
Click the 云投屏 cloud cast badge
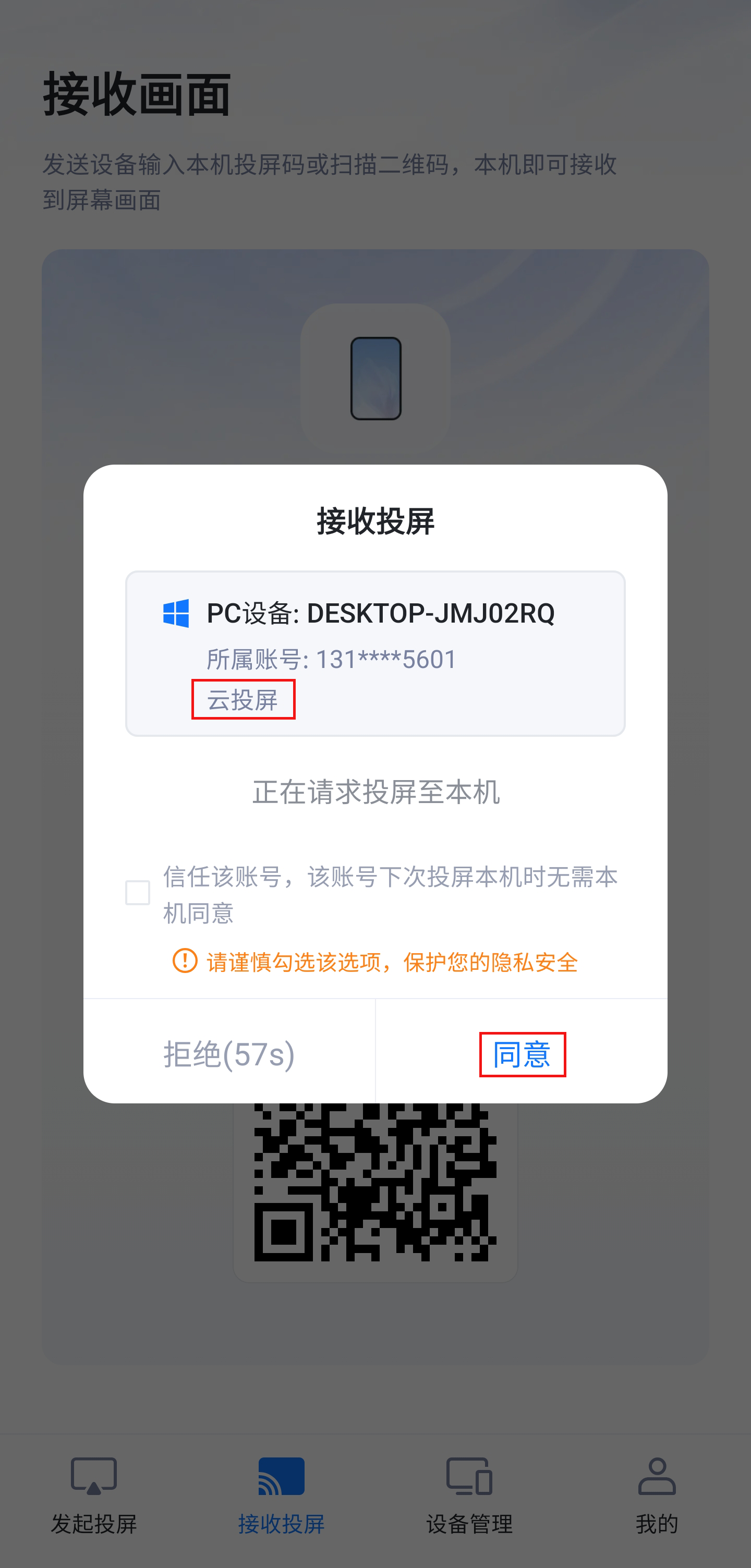[x=244, y=700]
